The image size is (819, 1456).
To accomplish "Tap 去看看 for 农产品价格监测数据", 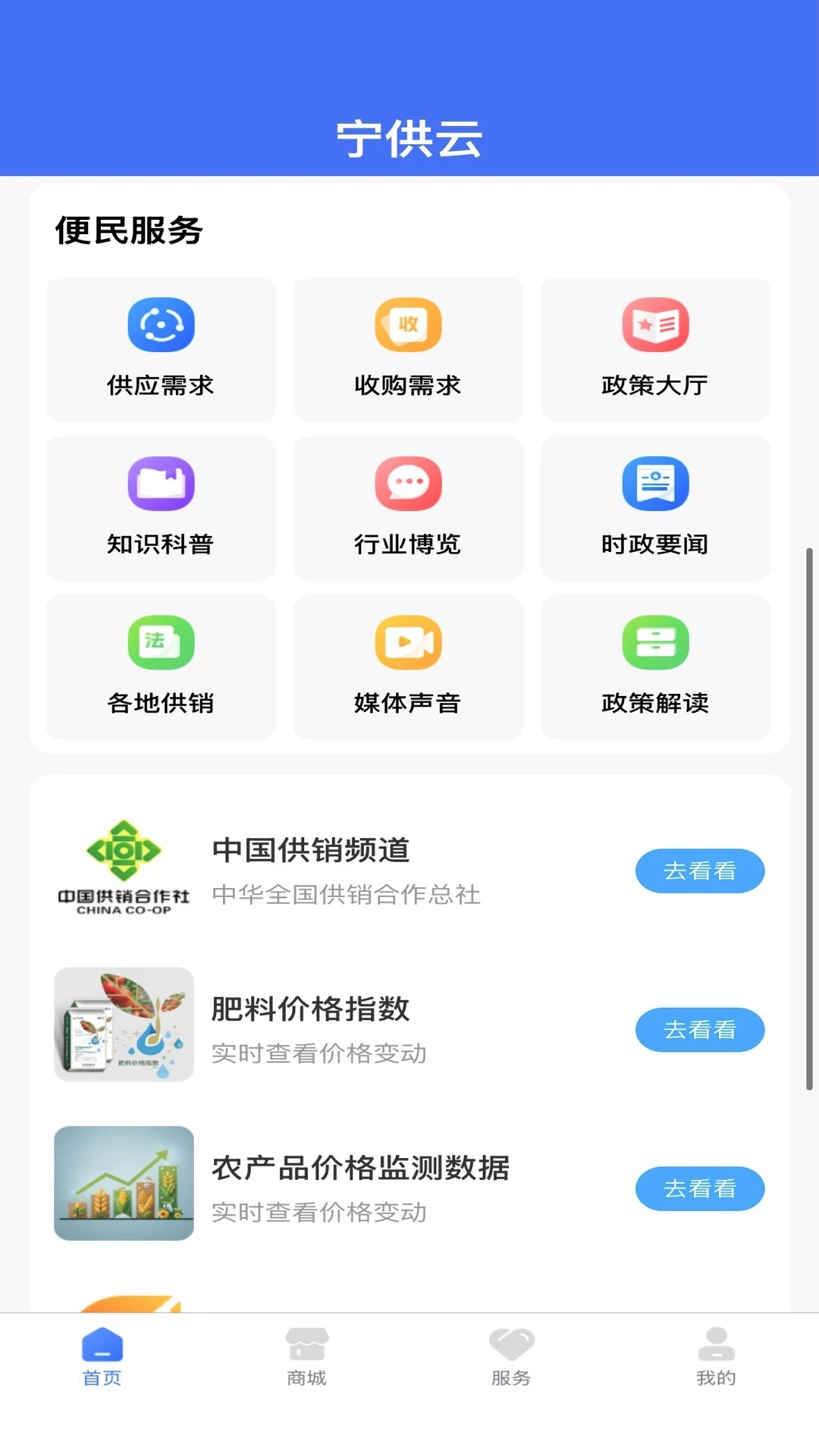I will click(x=700, y=1188).
